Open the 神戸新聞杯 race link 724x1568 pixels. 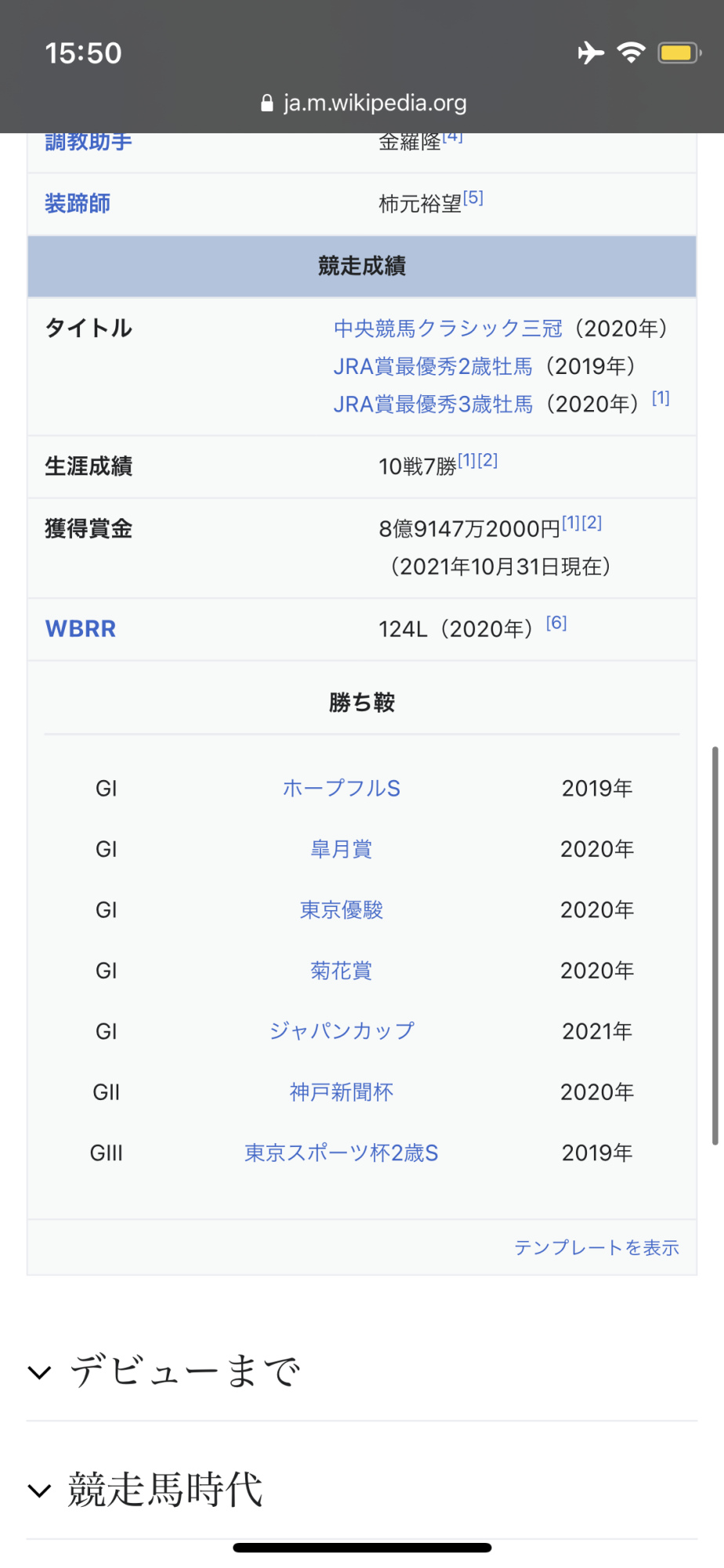[342, 1092]
